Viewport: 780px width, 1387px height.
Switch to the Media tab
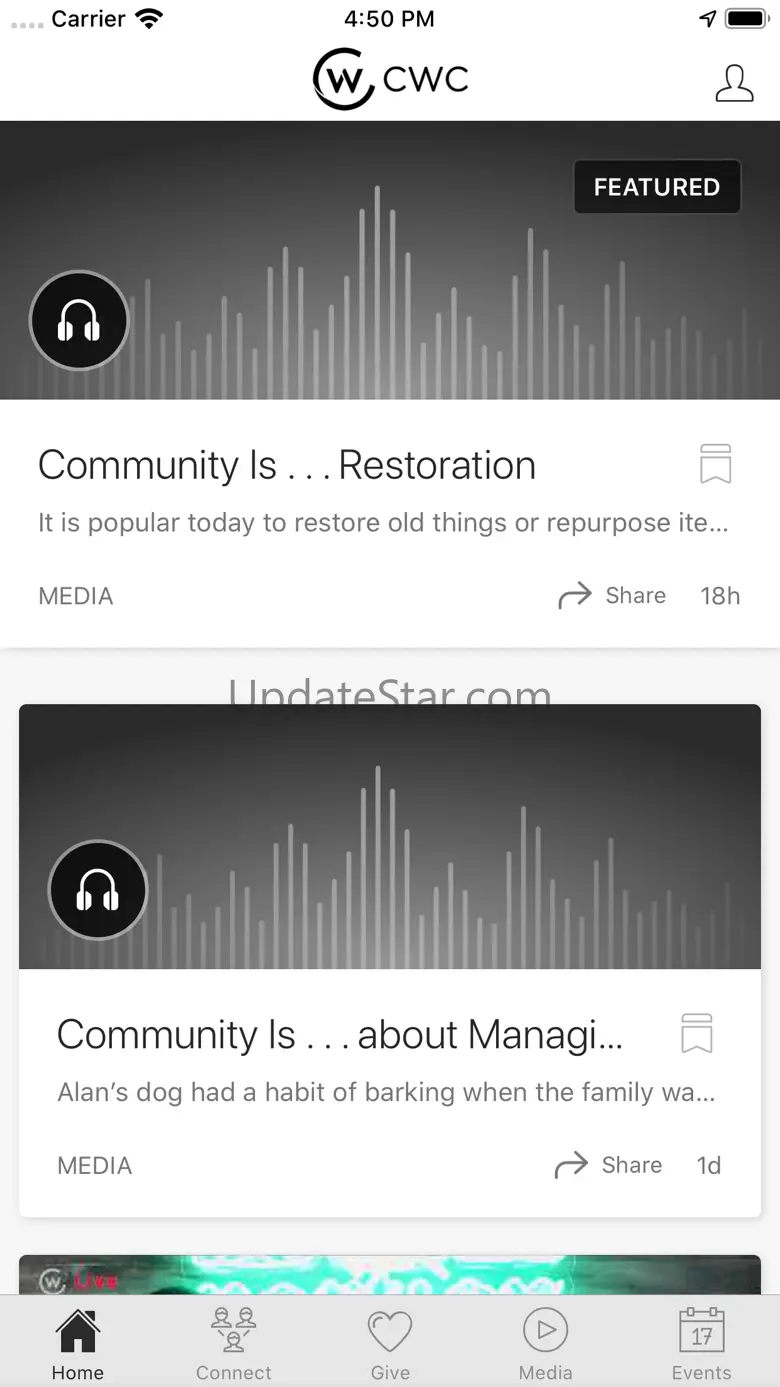[x=546, y=1342]
